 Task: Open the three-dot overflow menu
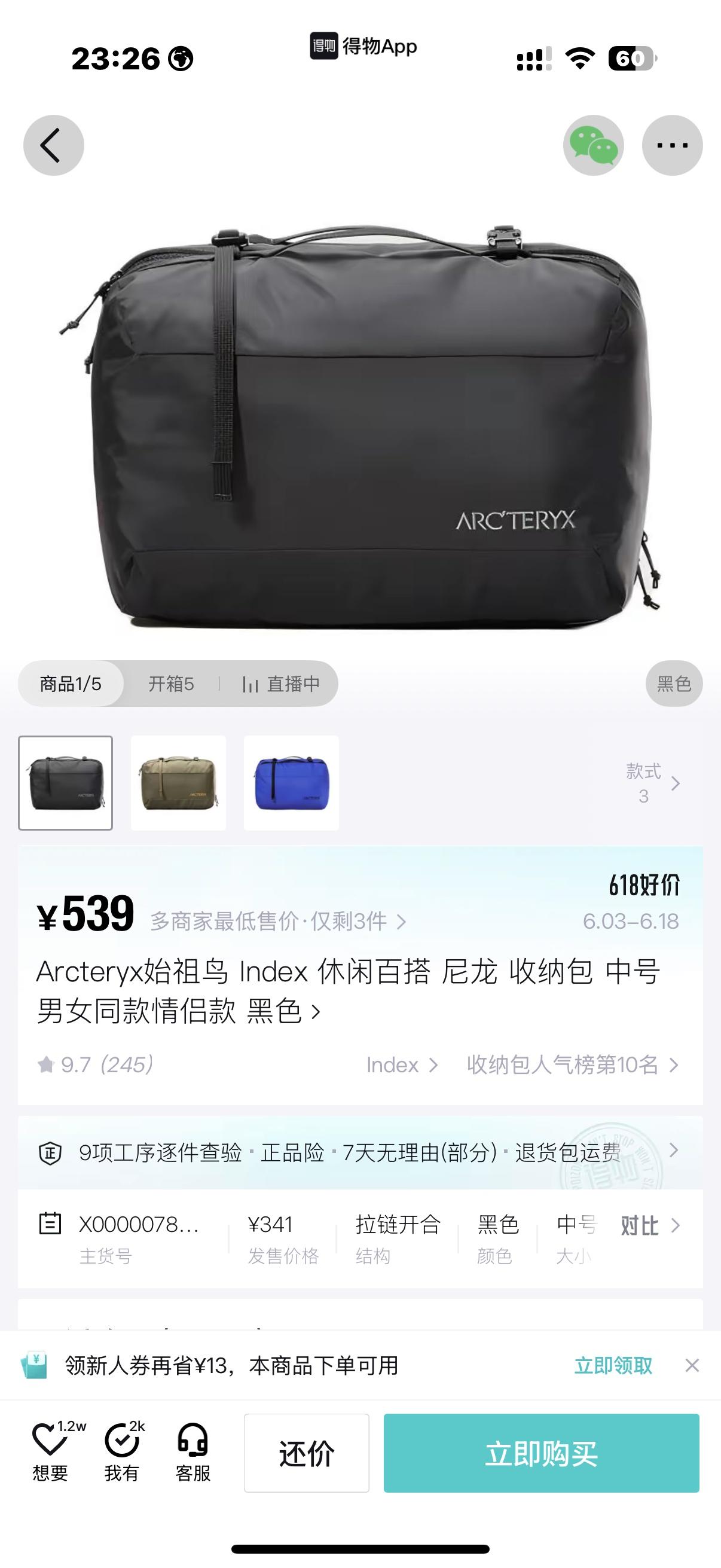pyautogui.click(x=672, y=145)
